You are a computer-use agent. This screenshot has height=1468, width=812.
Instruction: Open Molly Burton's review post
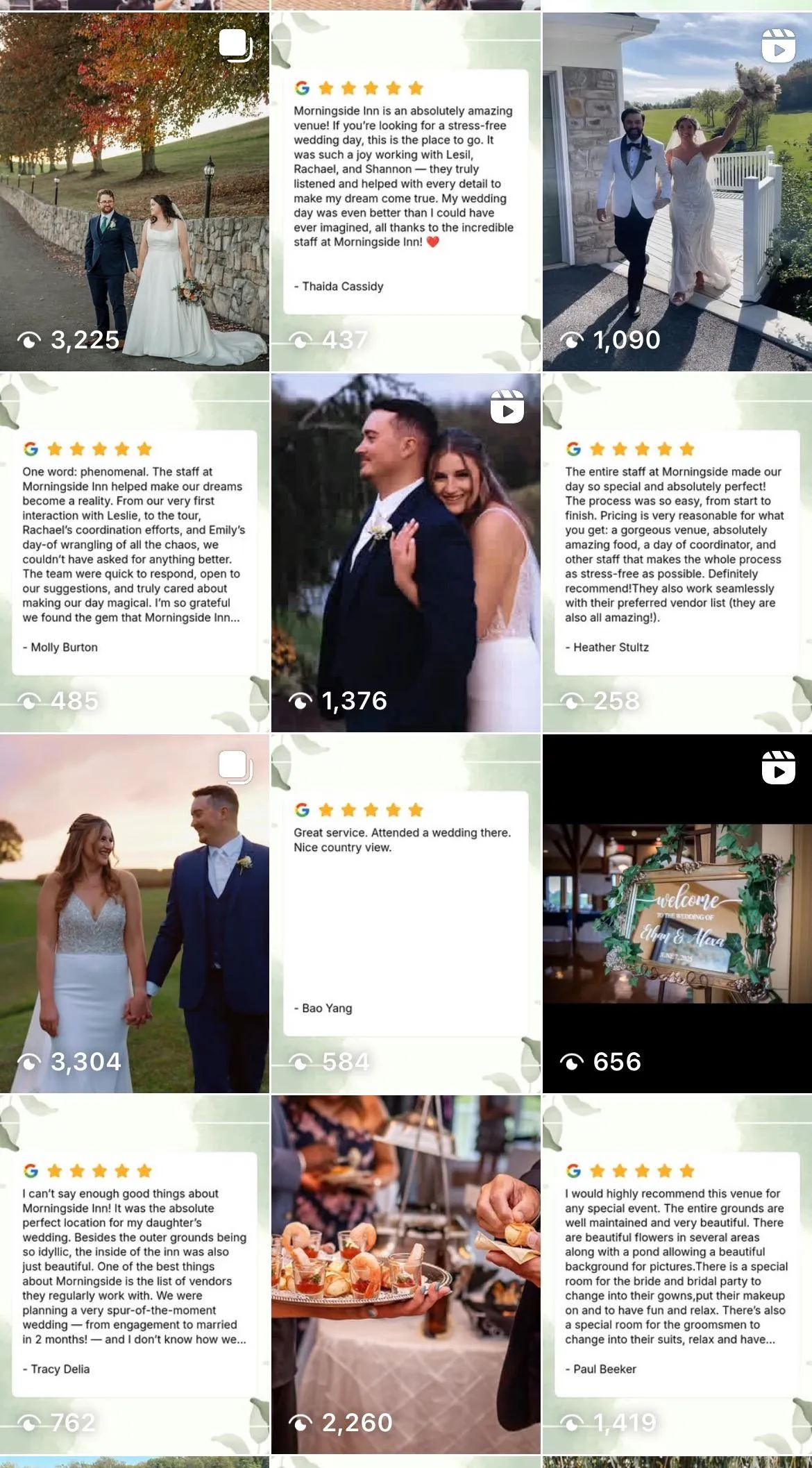134,552
